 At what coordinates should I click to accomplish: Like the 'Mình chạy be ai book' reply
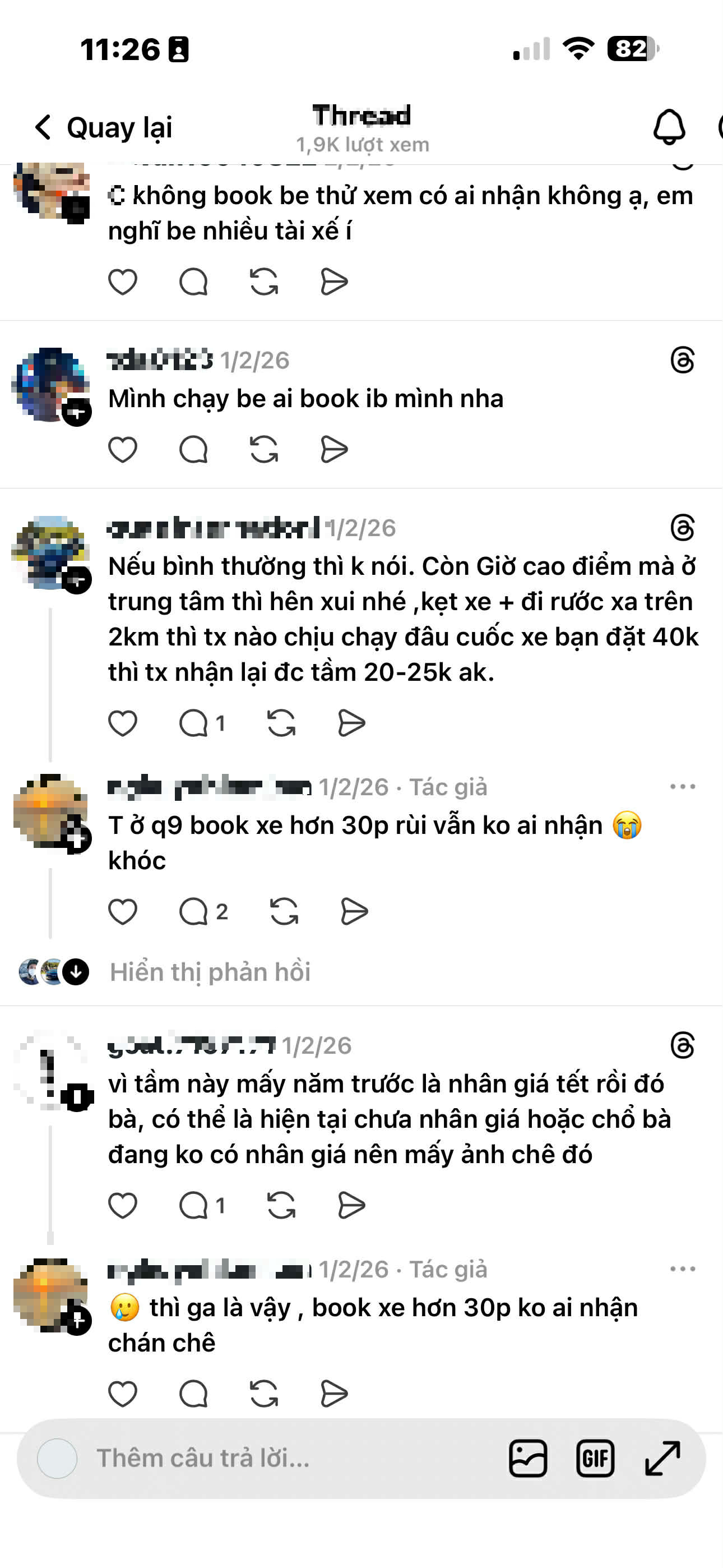pyautogui.click(x=122, y=450)
